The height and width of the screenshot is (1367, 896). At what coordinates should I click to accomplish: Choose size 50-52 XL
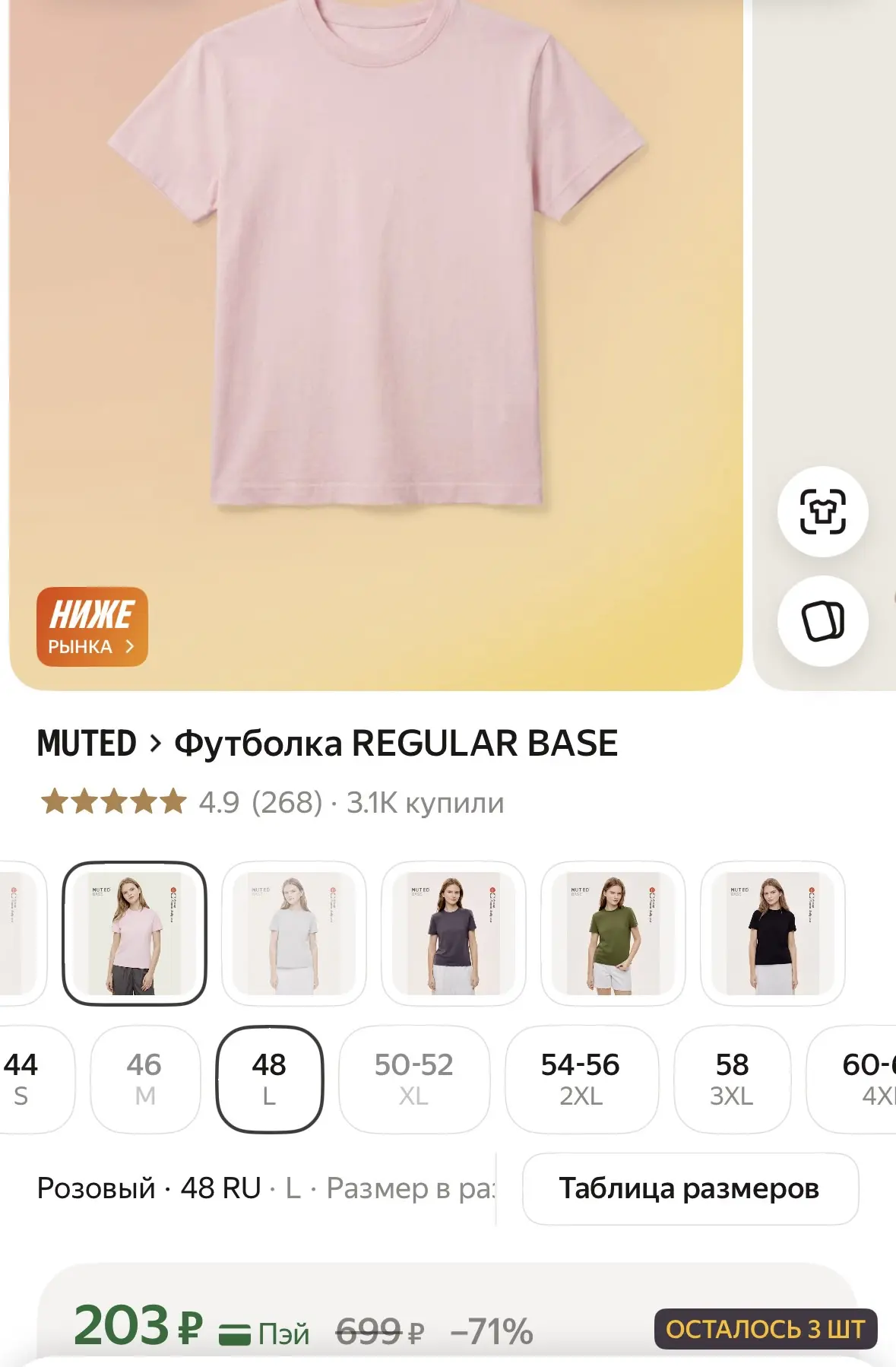(414, 1079)
